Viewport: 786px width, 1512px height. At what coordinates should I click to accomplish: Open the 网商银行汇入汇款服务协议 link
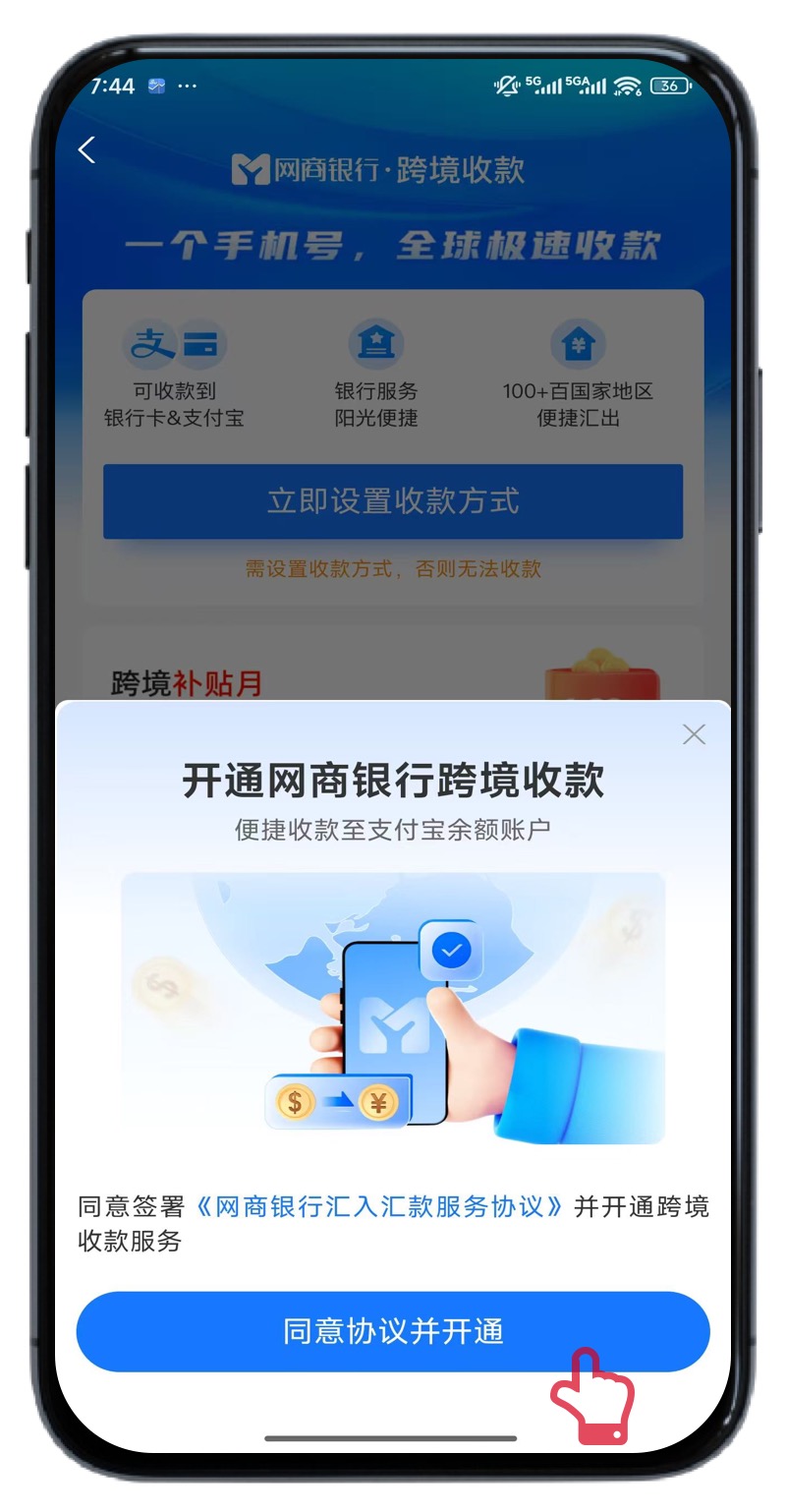pos(379,1206)
